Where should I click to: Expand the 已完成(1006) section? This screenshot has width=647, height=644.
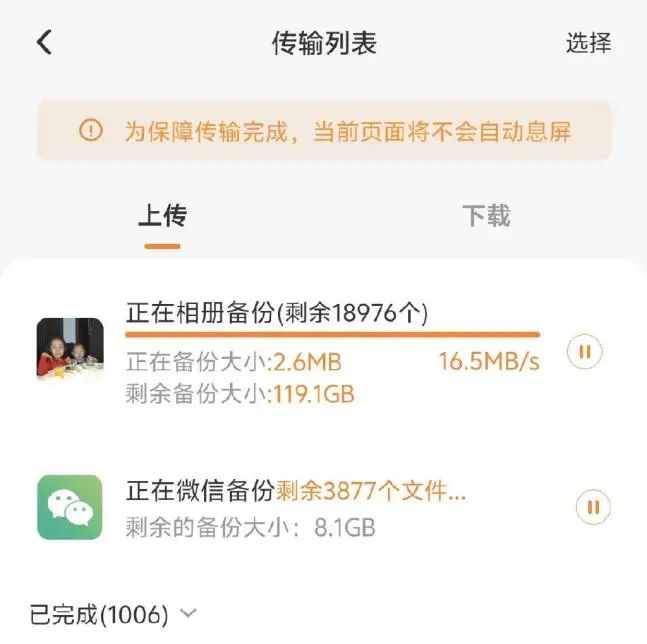point(114,613)
